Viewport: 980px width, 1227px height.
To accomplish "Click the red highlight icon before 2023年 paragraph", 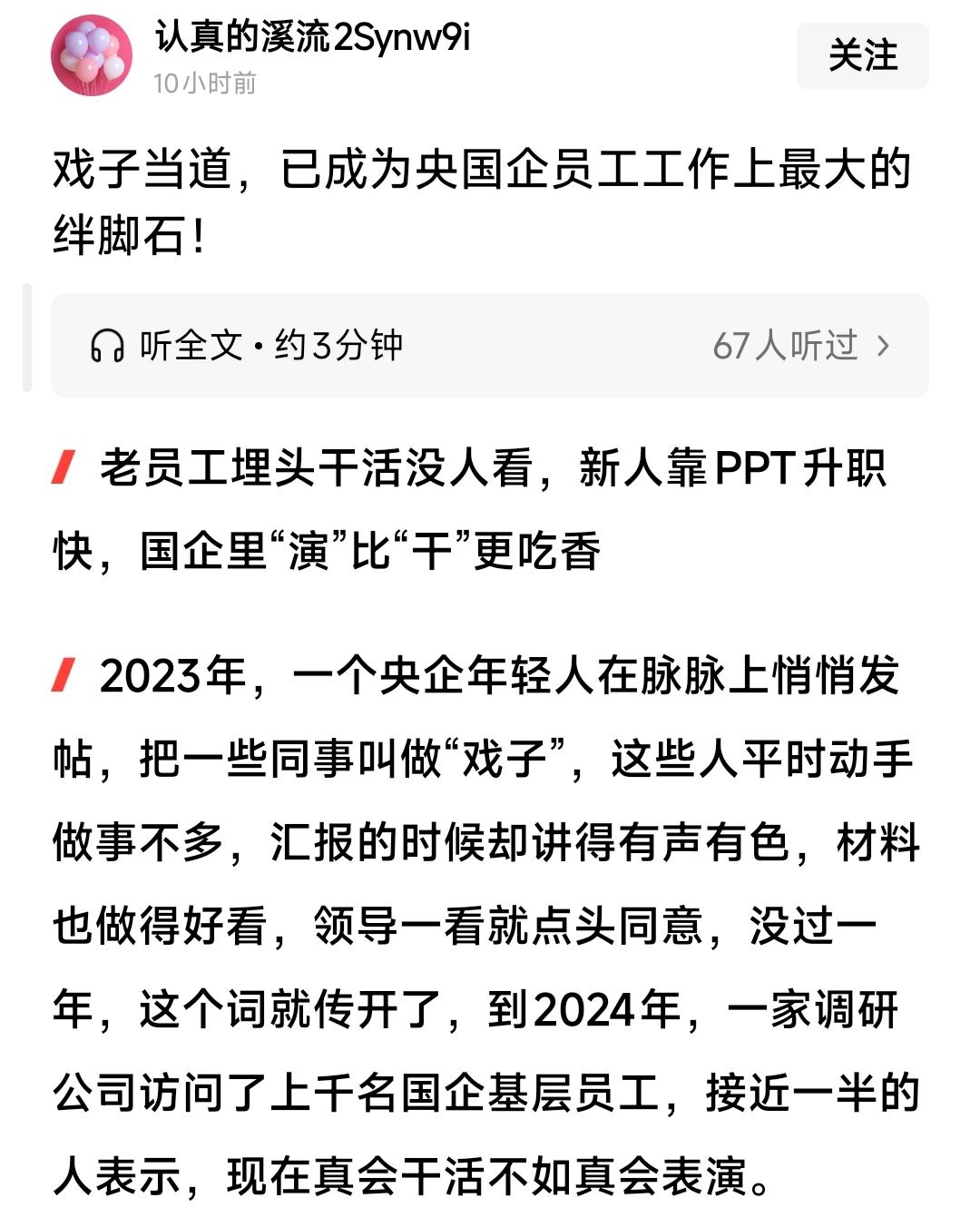I will tap(62, 676).
